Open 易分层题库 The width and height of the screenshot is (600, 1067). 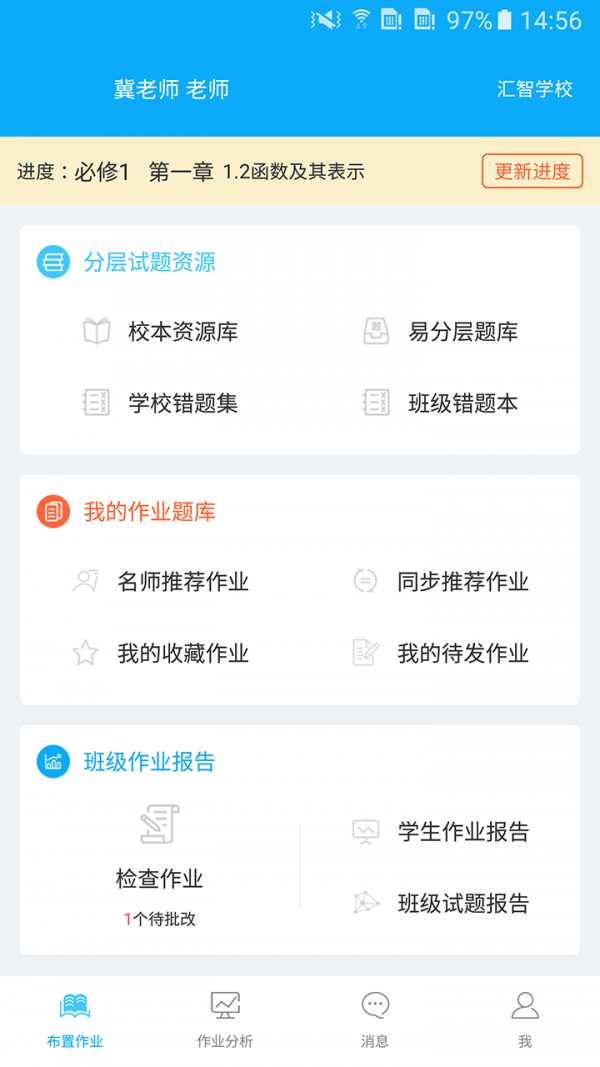(440, 332)
